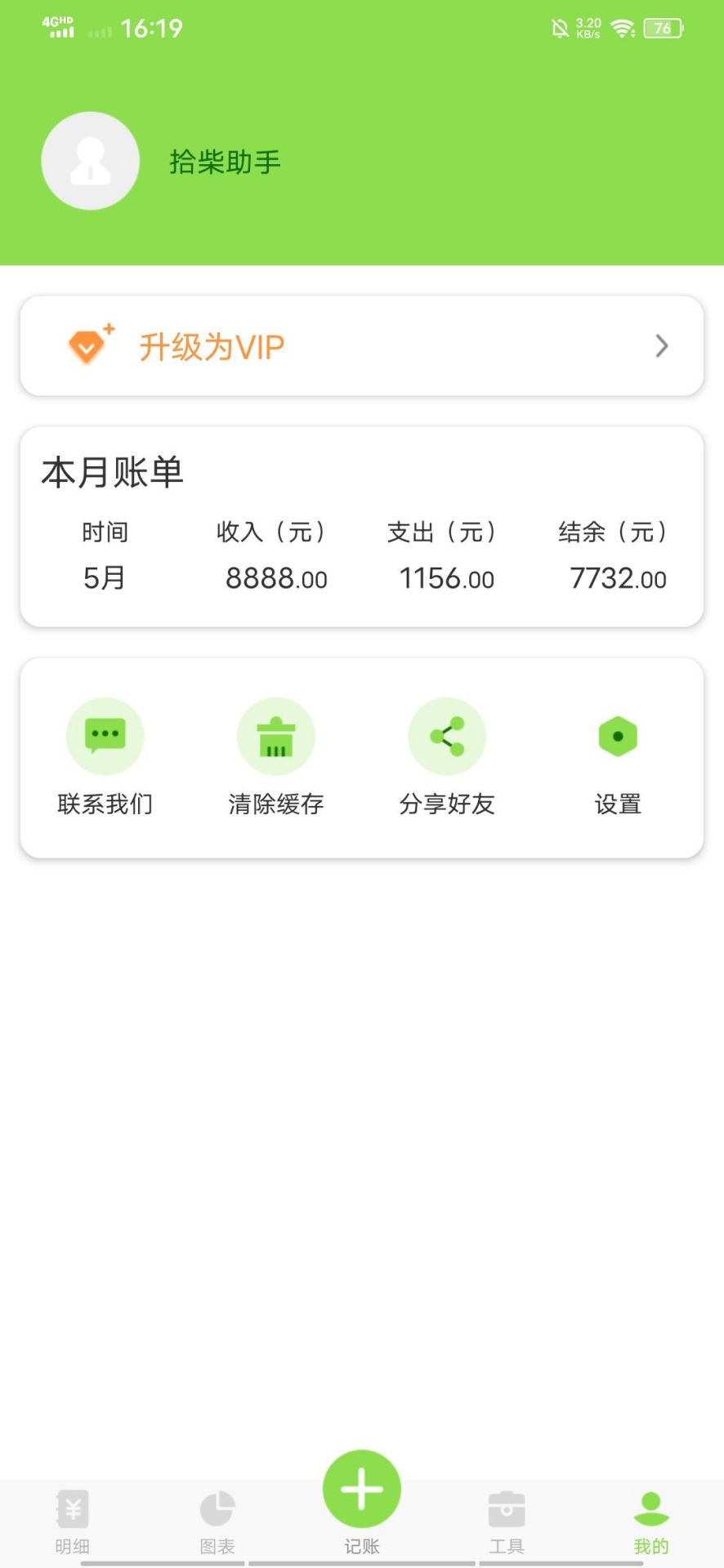Tap the orange VIP diamond icon
The height and width of the screenshot is (1568, 724).
click(x=88, y=344)
